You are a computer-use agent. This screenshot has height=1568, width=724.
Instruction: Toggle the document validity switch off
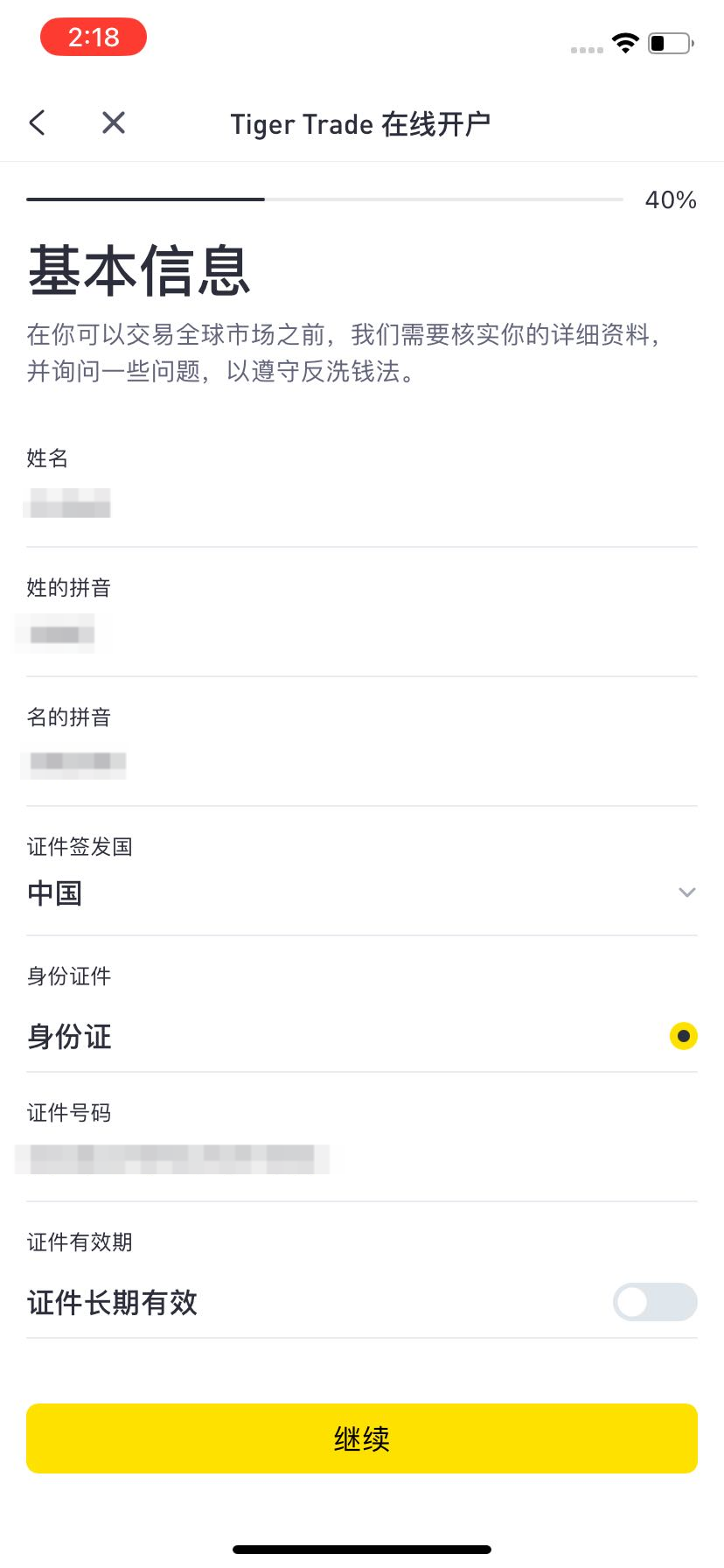[x=654, y=1302]
